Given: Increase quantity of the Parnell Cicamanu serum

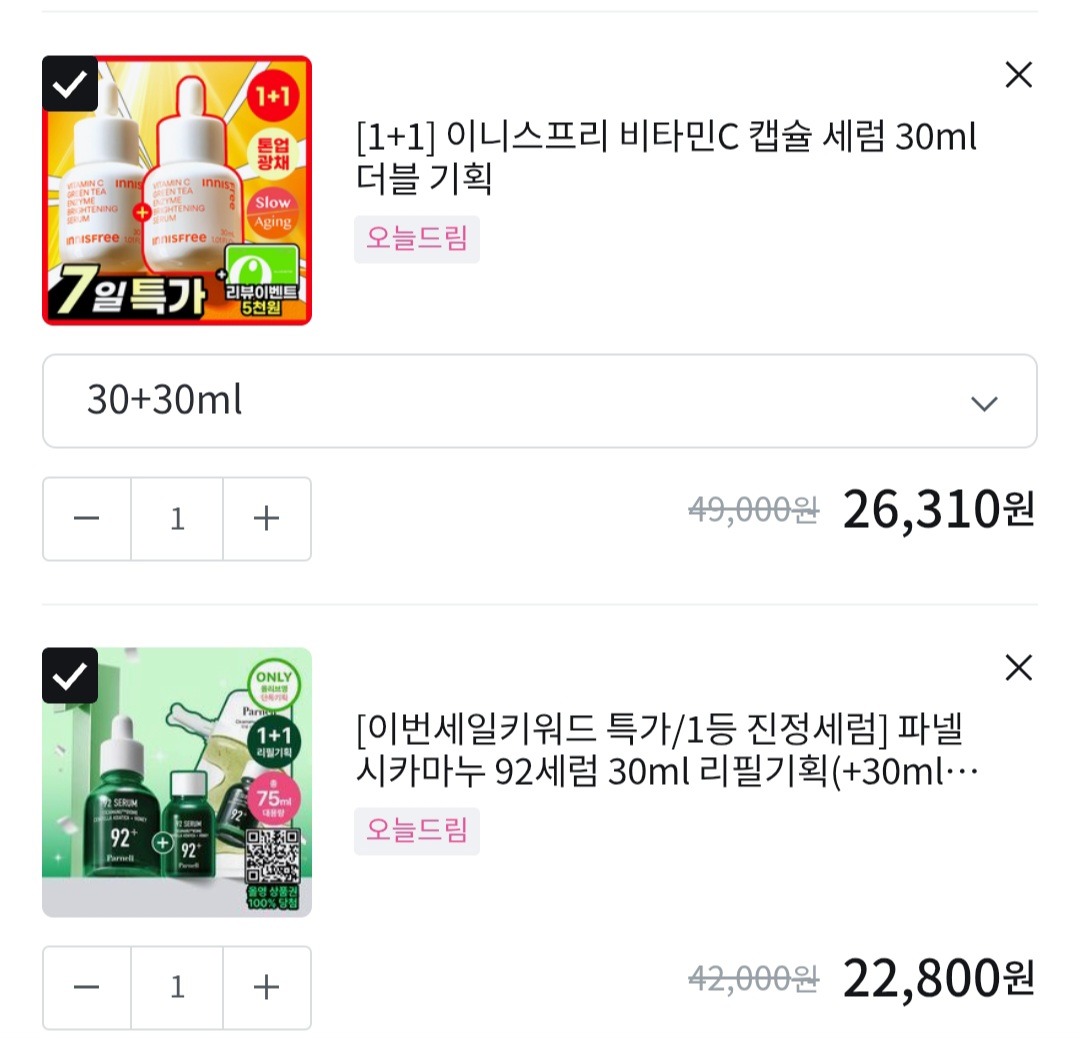Looking at the screenshot, I should point(266,988).
